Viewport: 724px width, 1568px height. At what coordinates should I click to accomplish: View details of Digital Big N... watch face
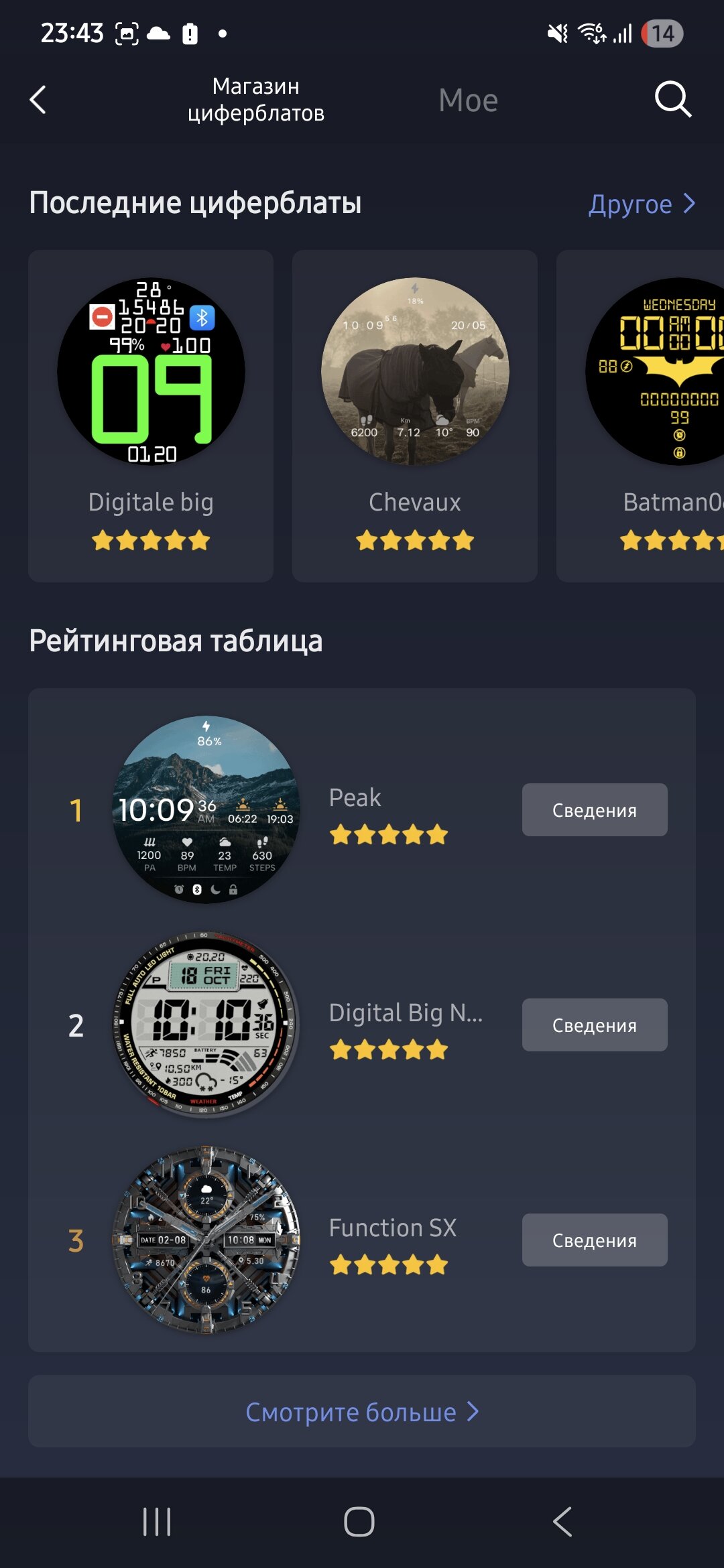(x=594, y=1025)
